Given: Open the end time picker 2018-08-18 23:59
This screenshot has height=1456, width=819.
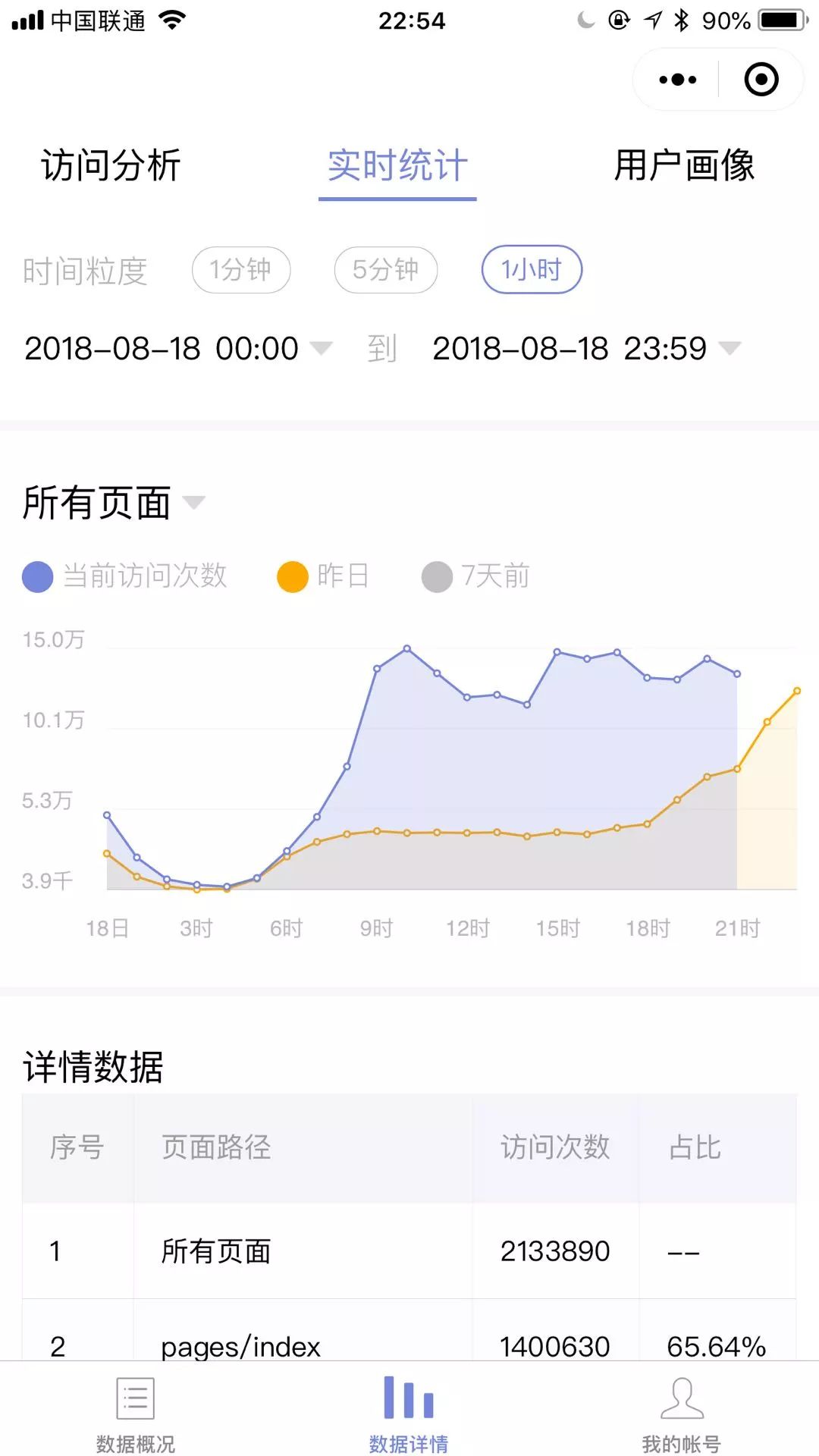Looking at the screenshot, I should coord(586,349).
